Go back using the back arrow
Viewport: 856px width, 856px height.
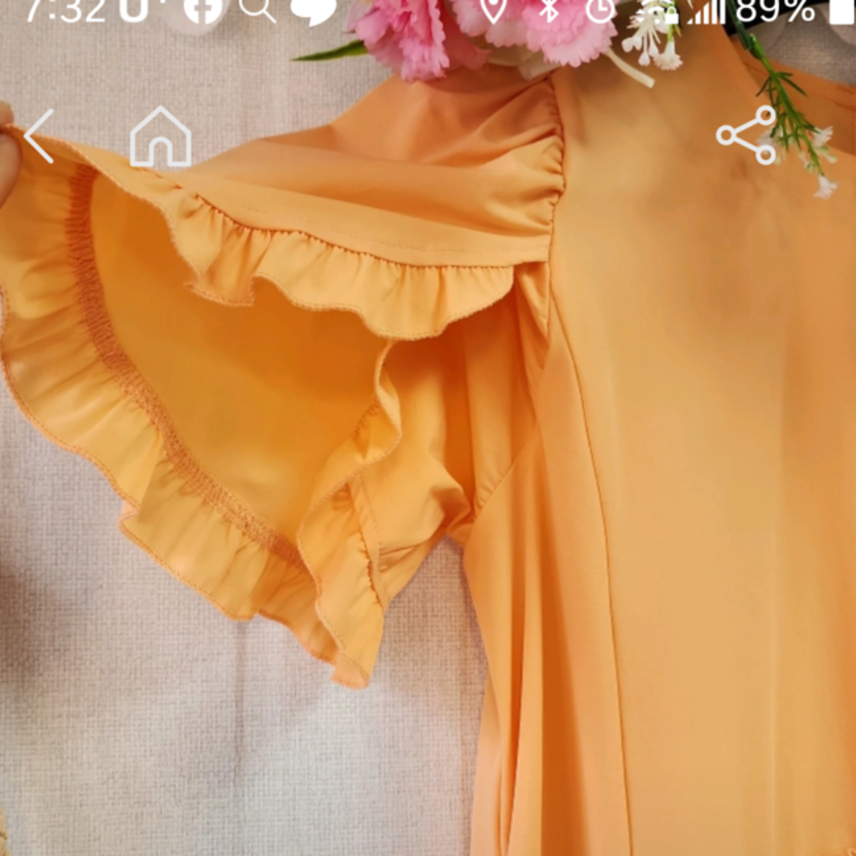coord(38,137)
